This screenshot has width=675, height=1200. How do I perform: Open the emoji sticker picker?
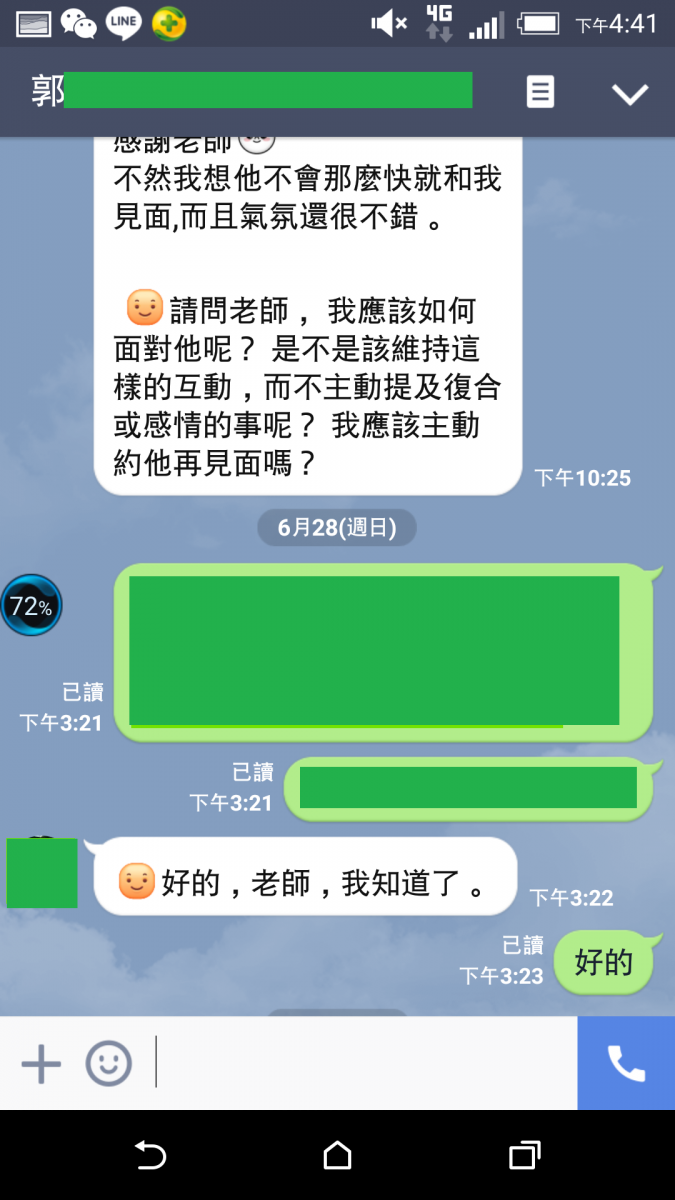tap(108, 1064)
